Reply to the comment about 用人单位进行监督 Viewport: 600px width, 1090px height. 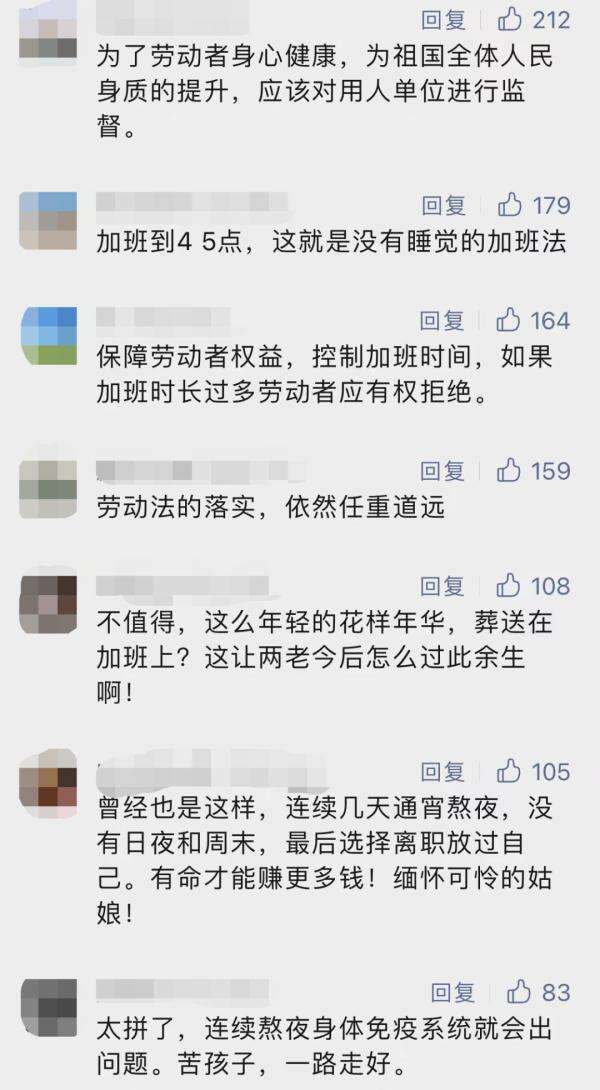tap(443, 19)
